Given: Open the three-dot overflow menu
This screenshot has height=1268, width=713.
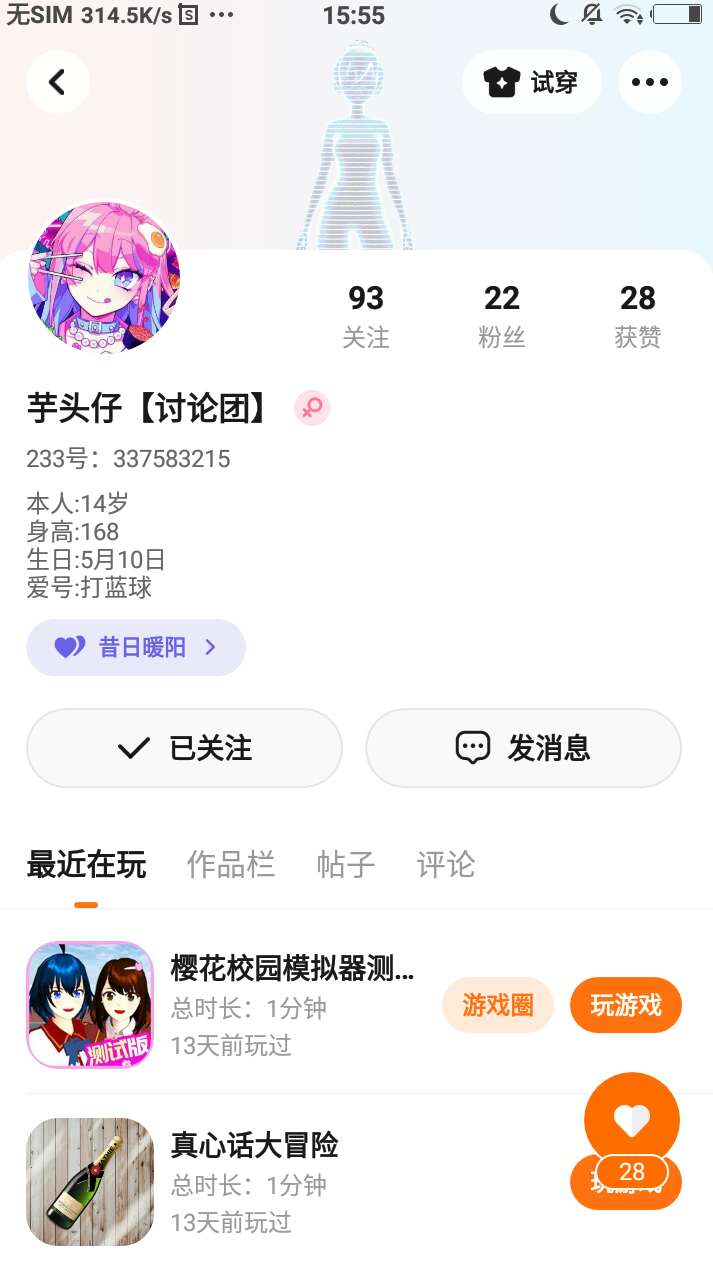Looking at the screenshot, I should click(649, 82).
